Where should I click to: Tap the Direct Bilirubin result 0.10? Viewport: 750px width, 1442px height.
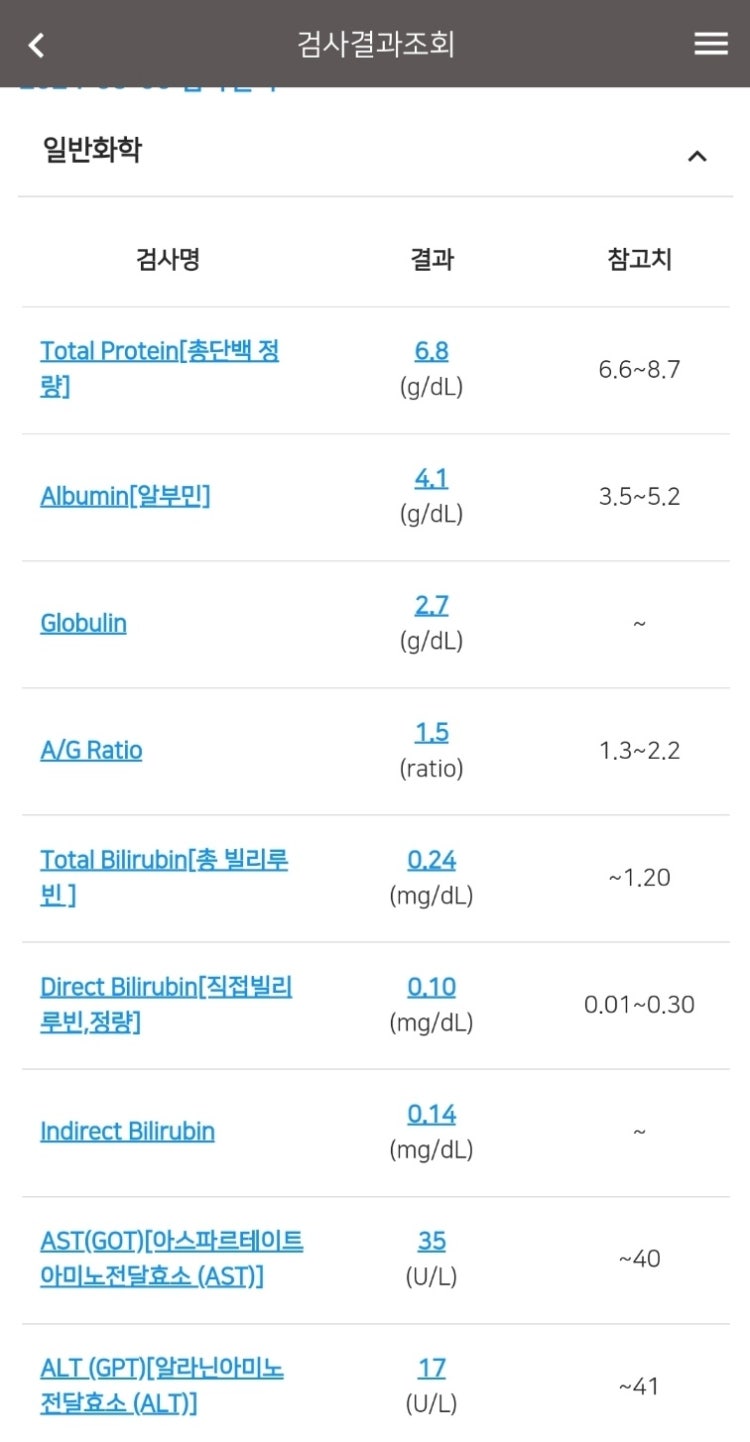tap(431, 986)
